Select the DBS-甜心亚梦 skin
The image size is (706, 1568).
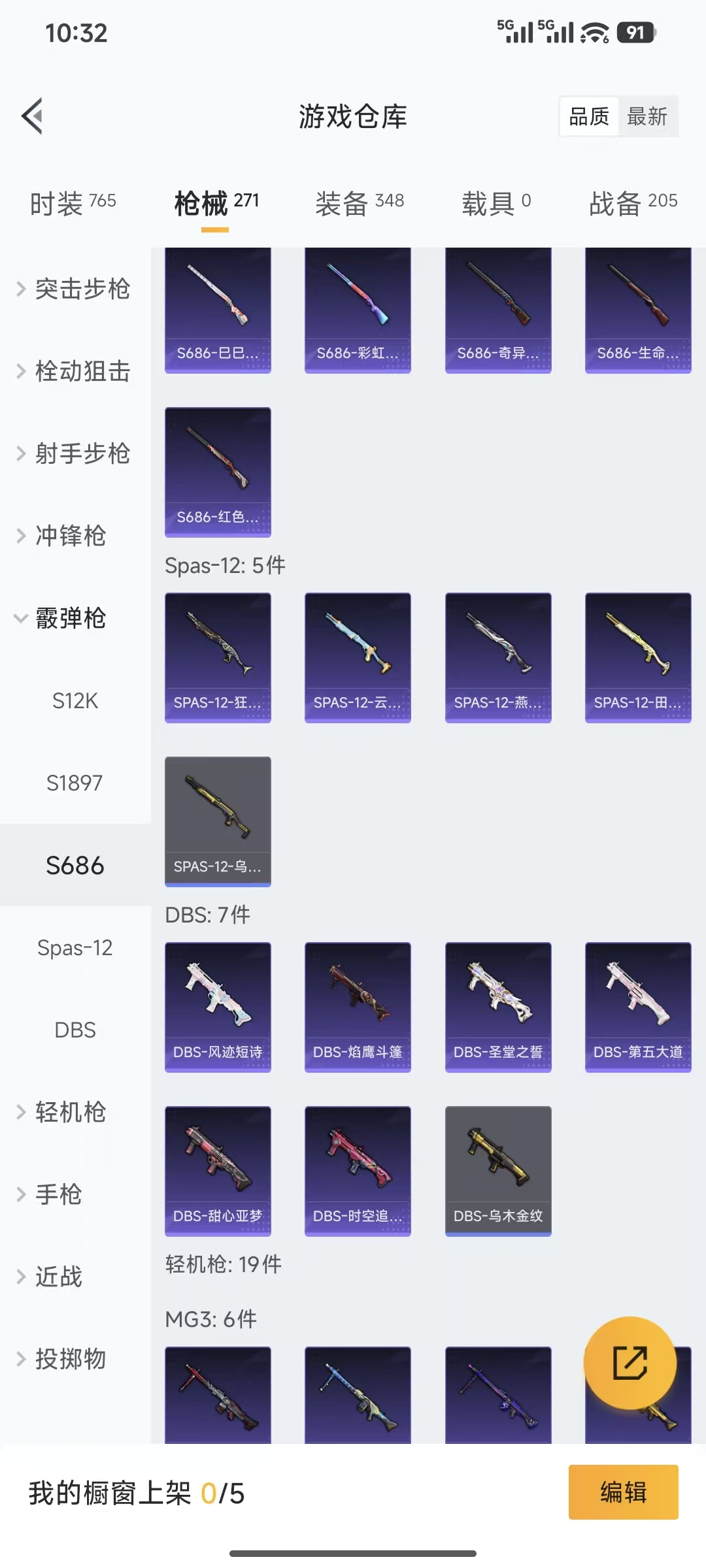[x=218, y=1171]
